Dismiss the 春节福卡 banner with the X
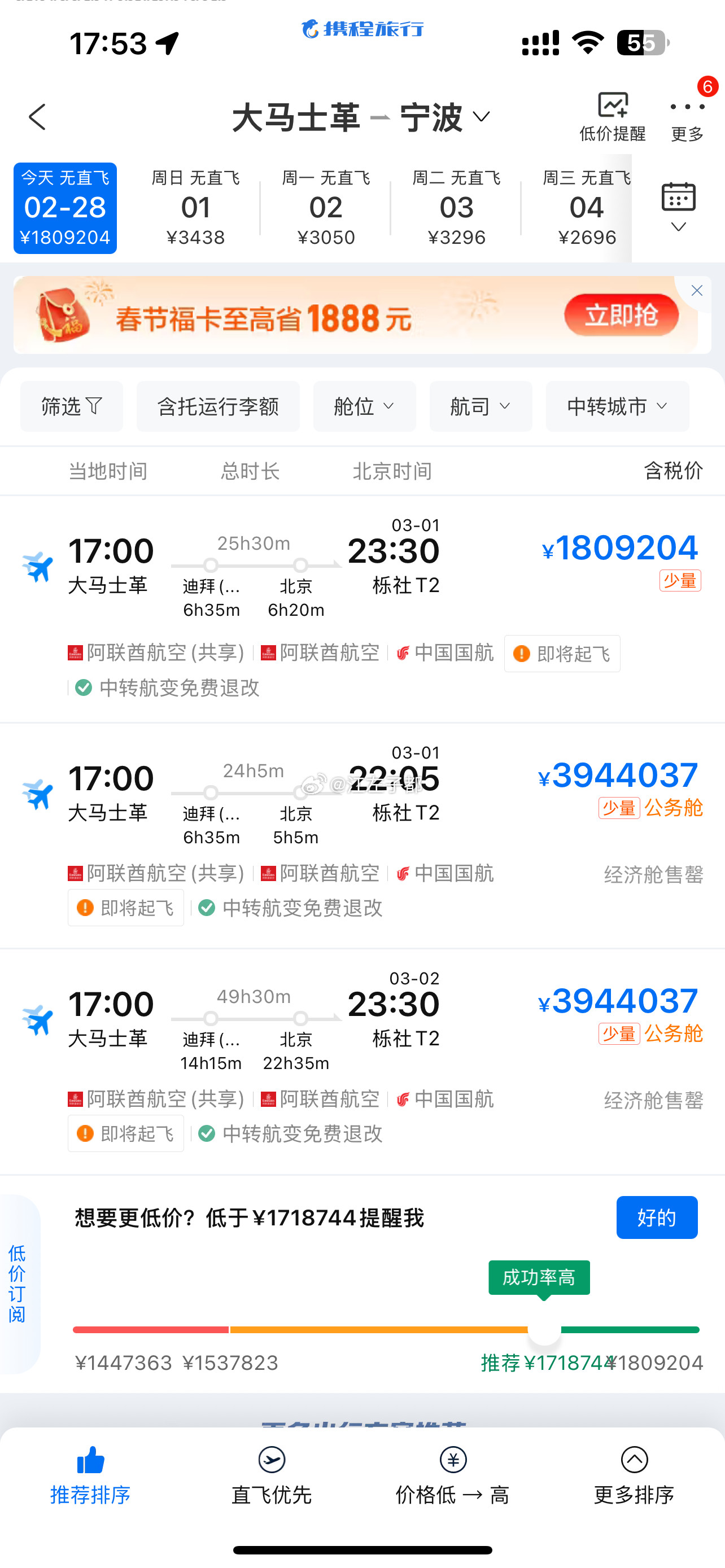Image resolution: width=725 pixels, height=1568 pixels. point(696,290)
